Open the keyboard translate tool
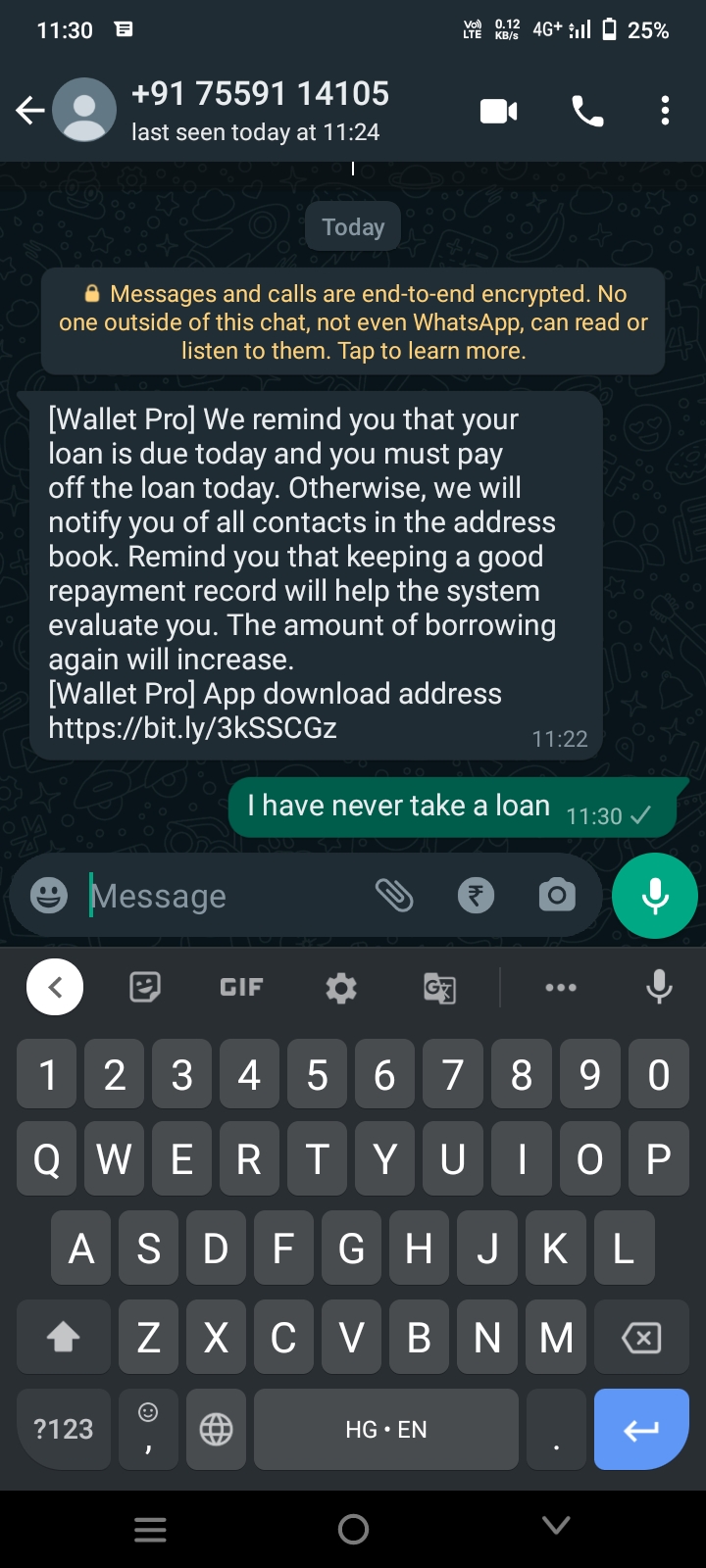This screenshot has width=706, height=1568. (x=439, y=987)
